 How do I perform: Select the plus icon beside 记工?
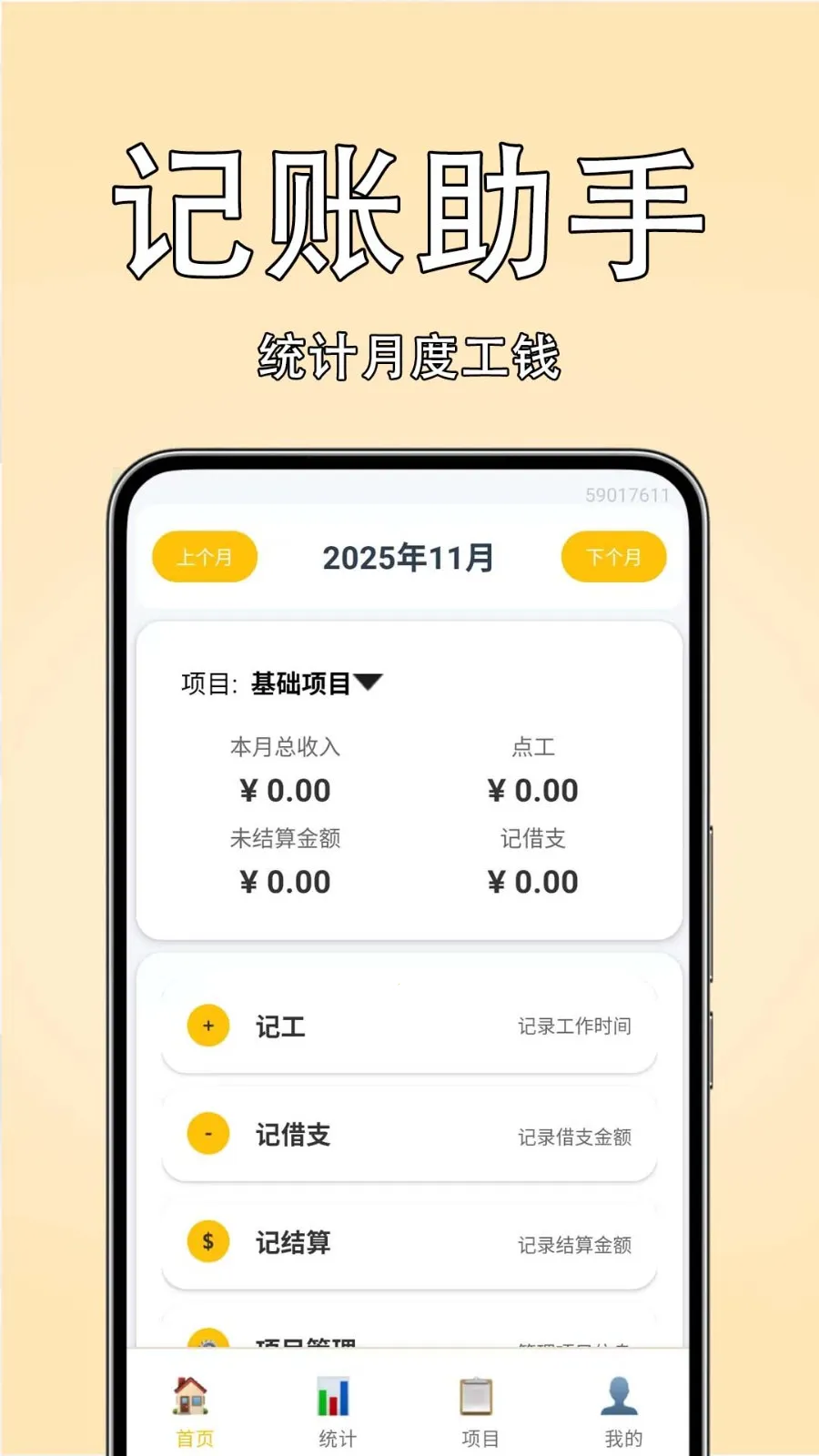coord(207,1026)
